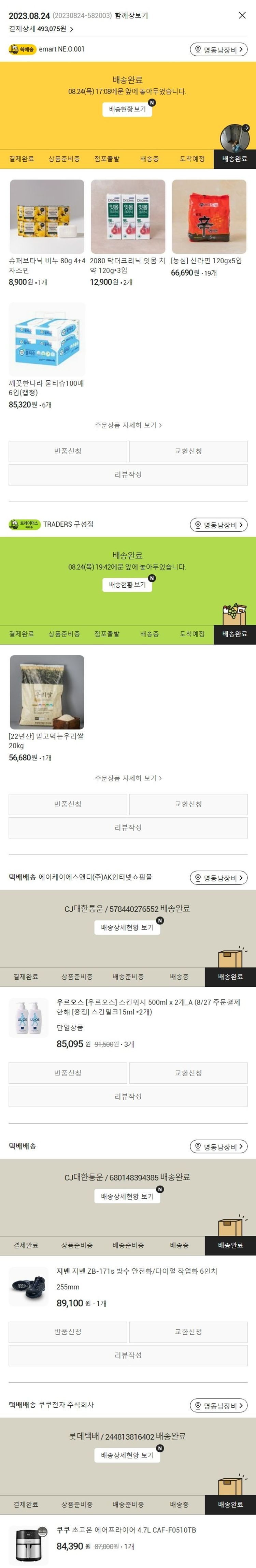Open the 2080 닥터크리닉 치약 product

(128, 217)
